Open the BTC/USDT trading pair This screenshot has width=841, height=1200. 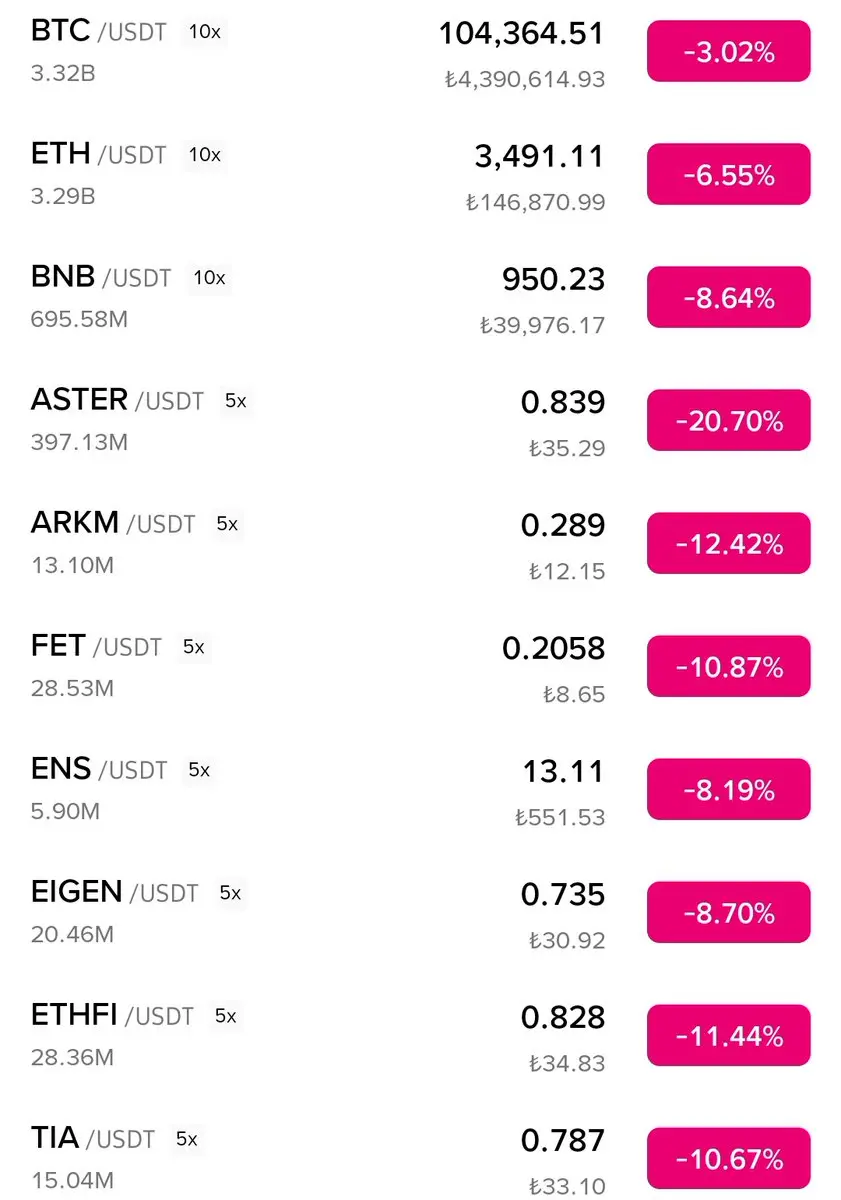(x=98, y=32)
